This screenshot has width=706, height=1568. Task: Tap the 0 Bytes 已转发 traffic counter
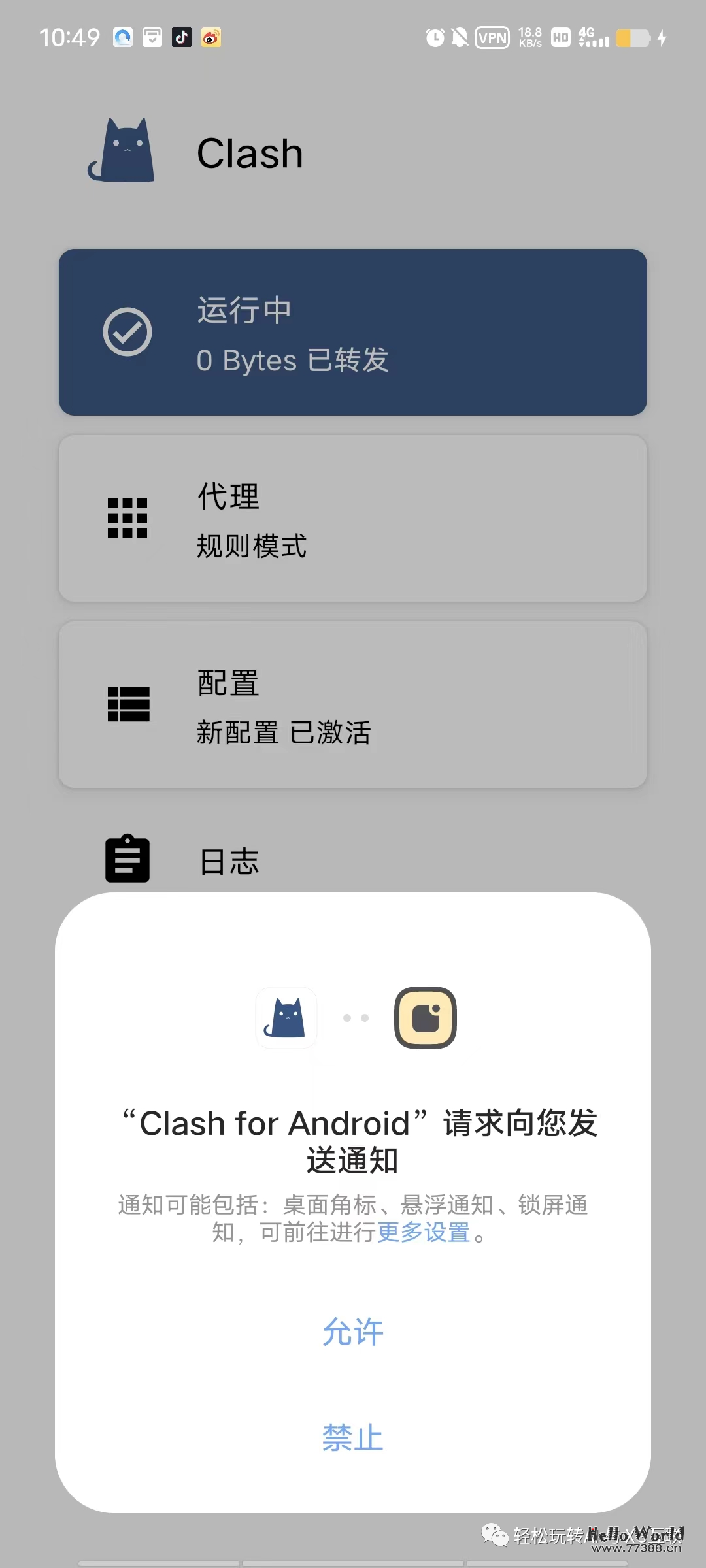tap(292, 359)
